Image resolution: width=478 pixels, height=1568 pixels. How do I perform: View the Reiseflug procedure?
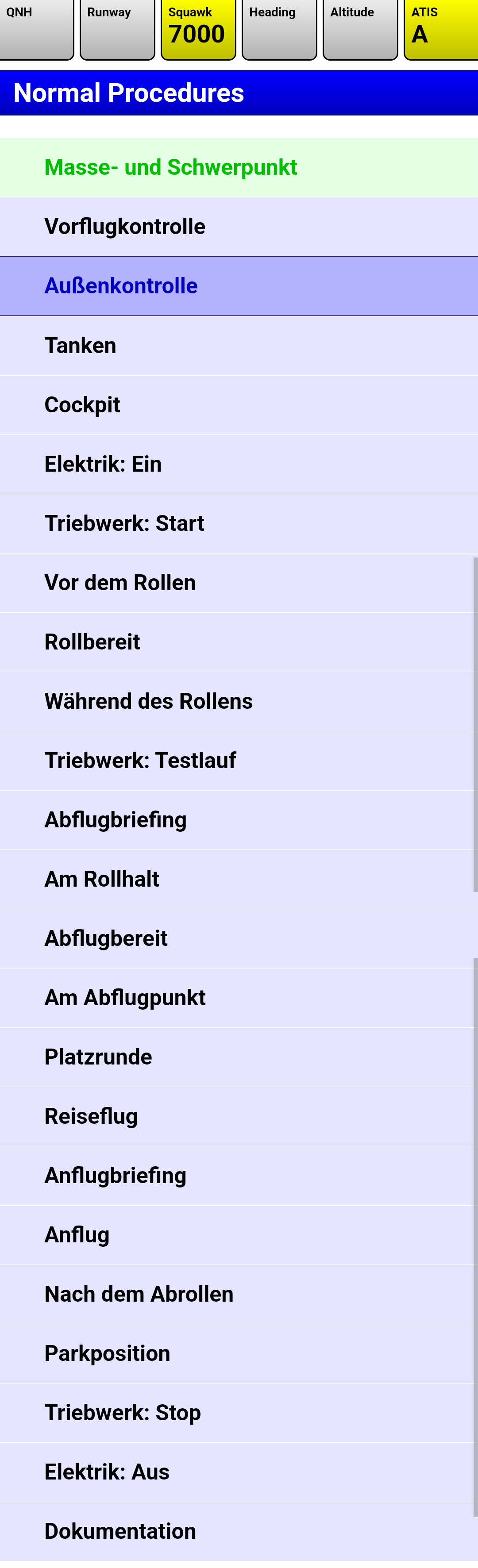tap(239, 1116)
